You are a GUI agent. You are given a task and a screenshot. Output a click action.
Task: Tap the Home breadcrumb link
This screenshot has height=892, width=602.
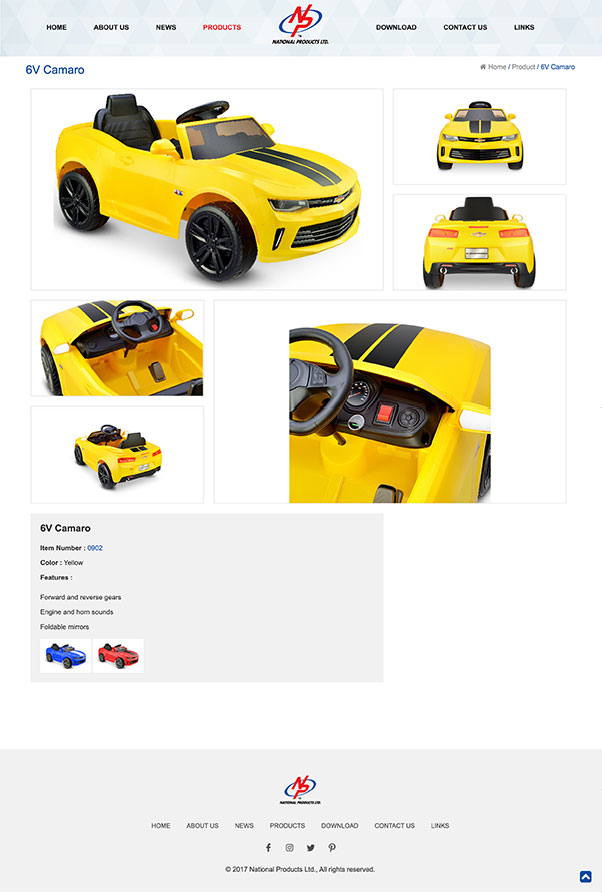click(496, 67)
